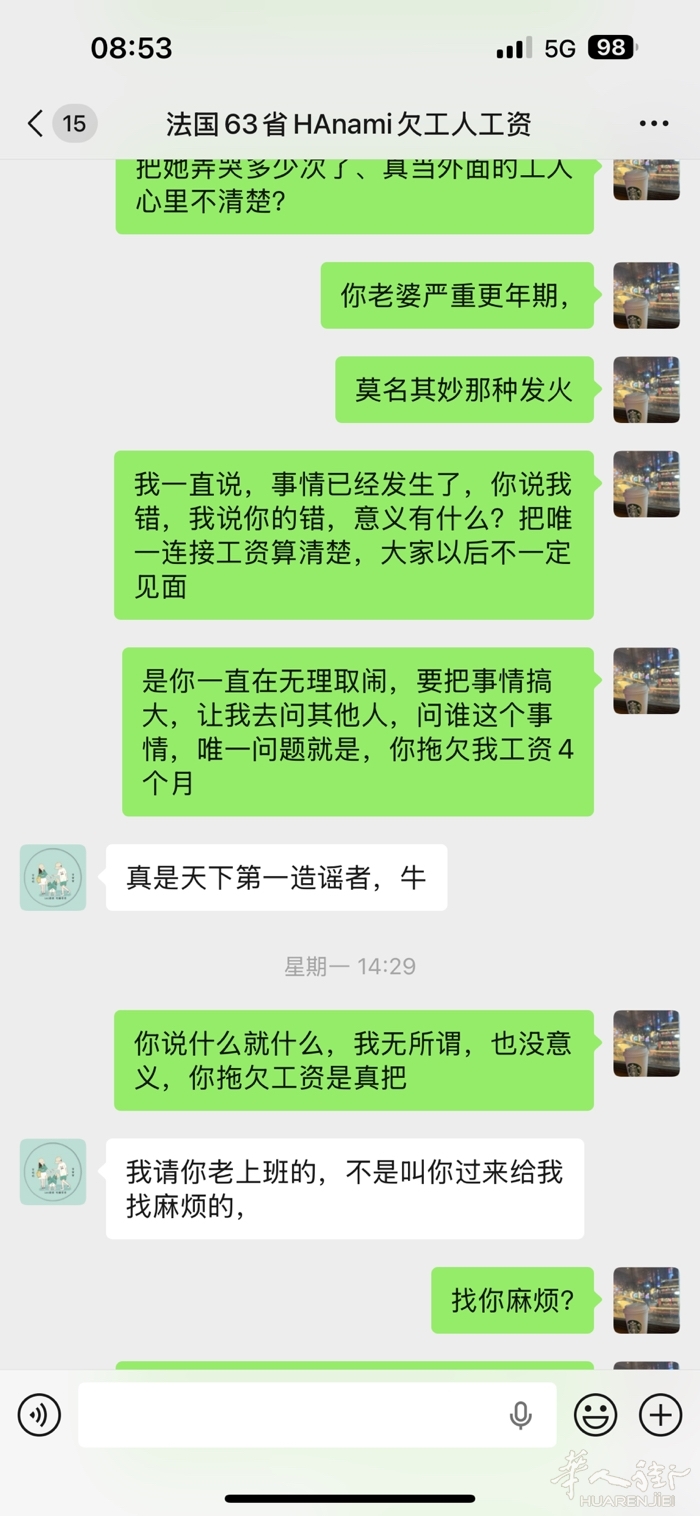Open the chat info overflow menu
This screenshot has height=1516, width=700.
[653, 124]
